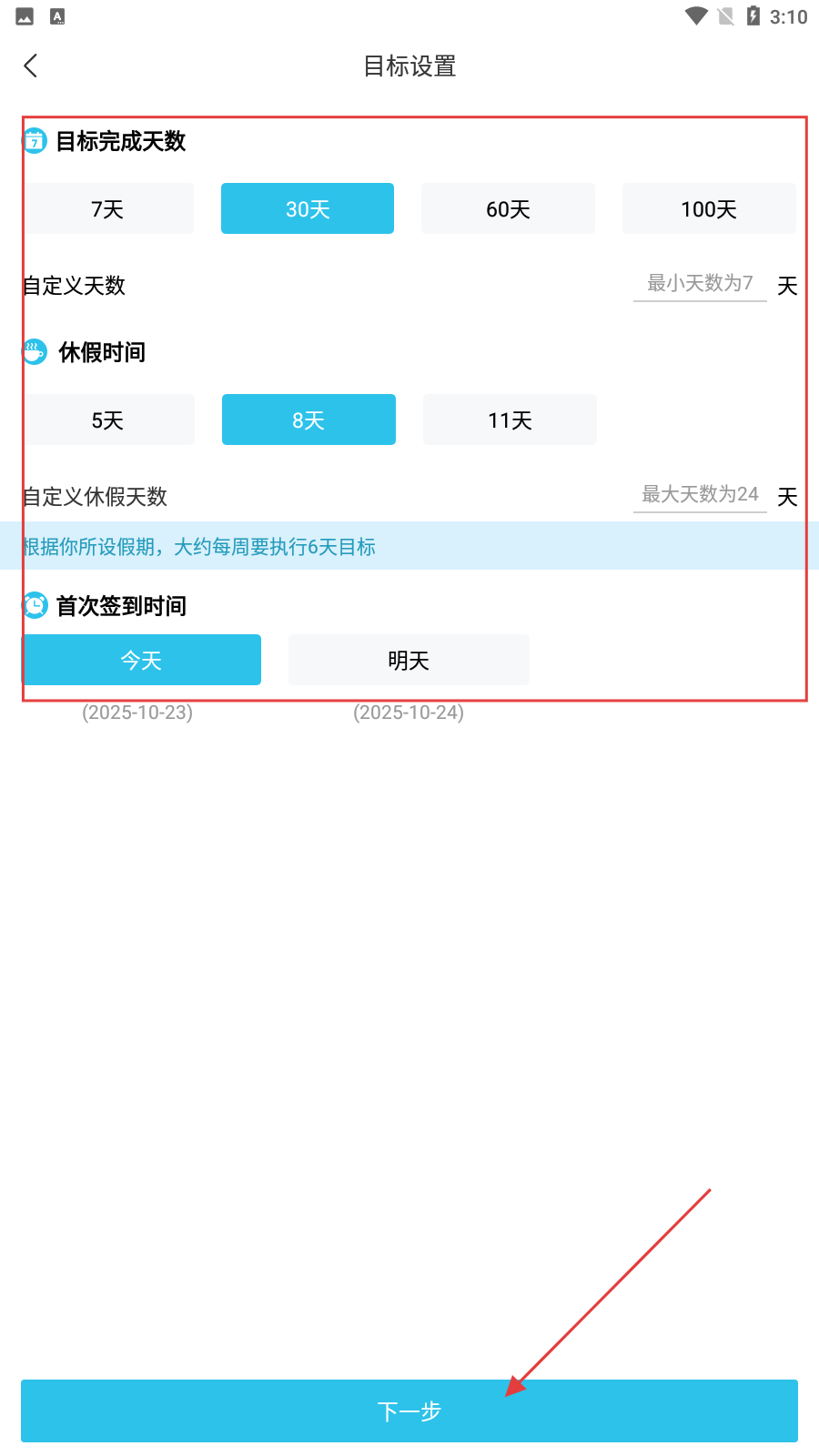This screenshot has width=819, height=1456.
Task: Select 7天 as the goal duration
Action: [x=108, y=208]
